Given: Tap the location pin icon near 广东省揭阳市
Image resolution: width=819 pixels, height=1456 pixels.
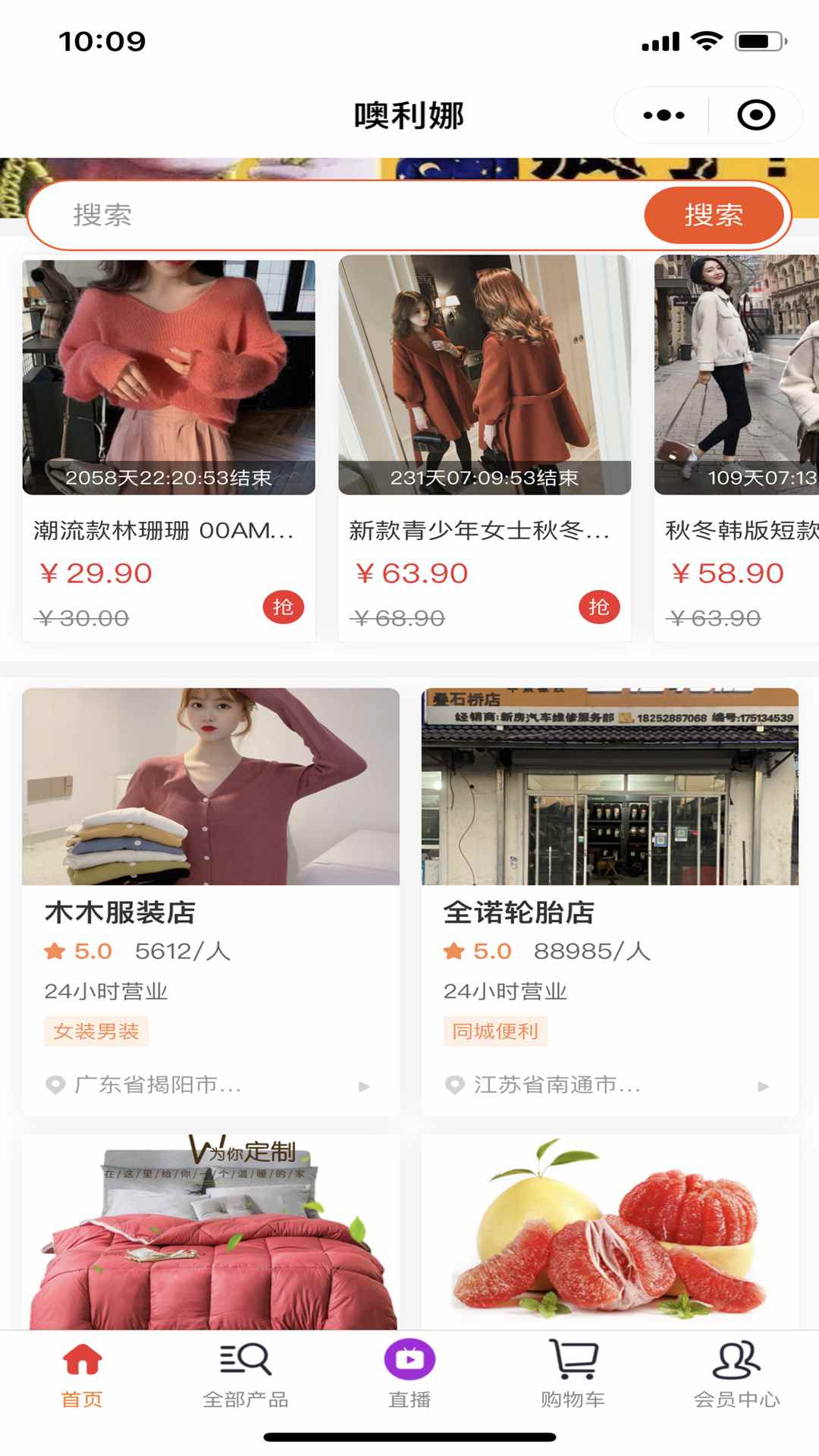Looking at the screenshot, I should pyautogui.click(x=56, y=1085).
